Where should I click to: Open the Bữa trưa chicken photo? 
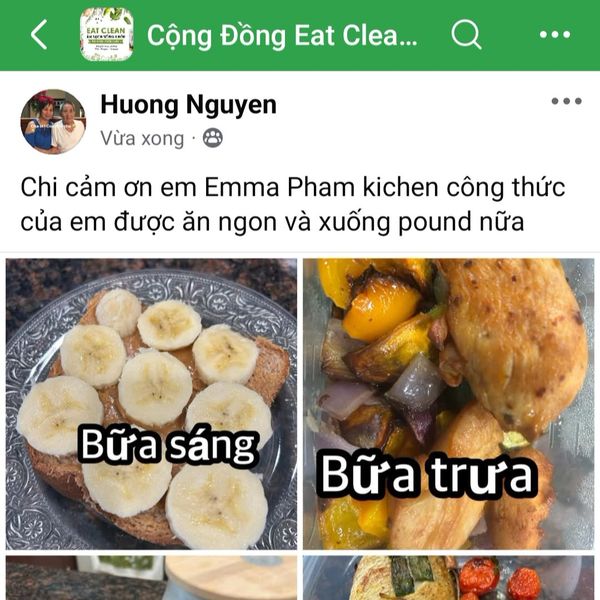448,404
